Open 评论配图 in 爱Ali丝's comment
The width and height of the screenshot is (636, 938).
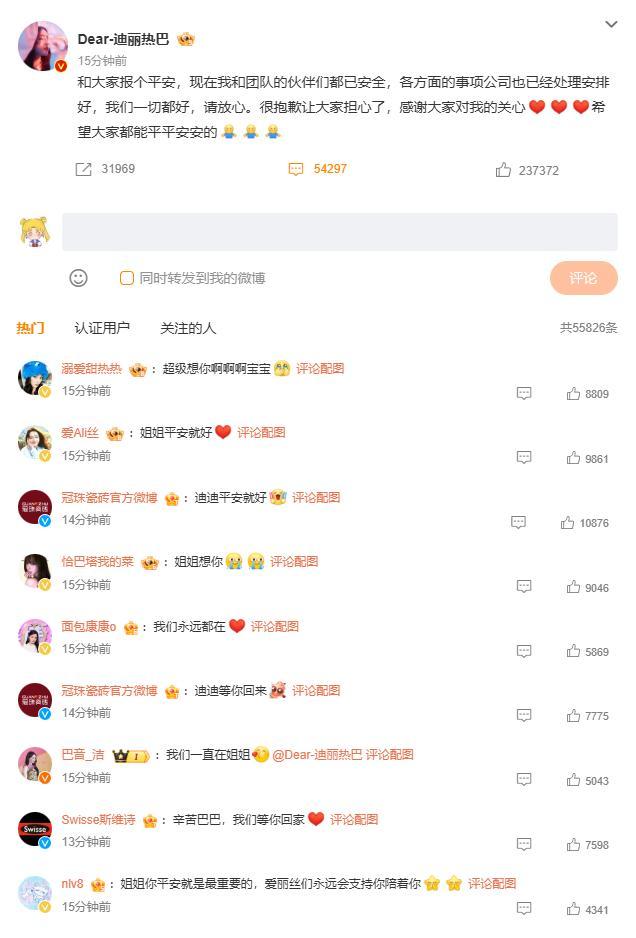coord(261,433)
